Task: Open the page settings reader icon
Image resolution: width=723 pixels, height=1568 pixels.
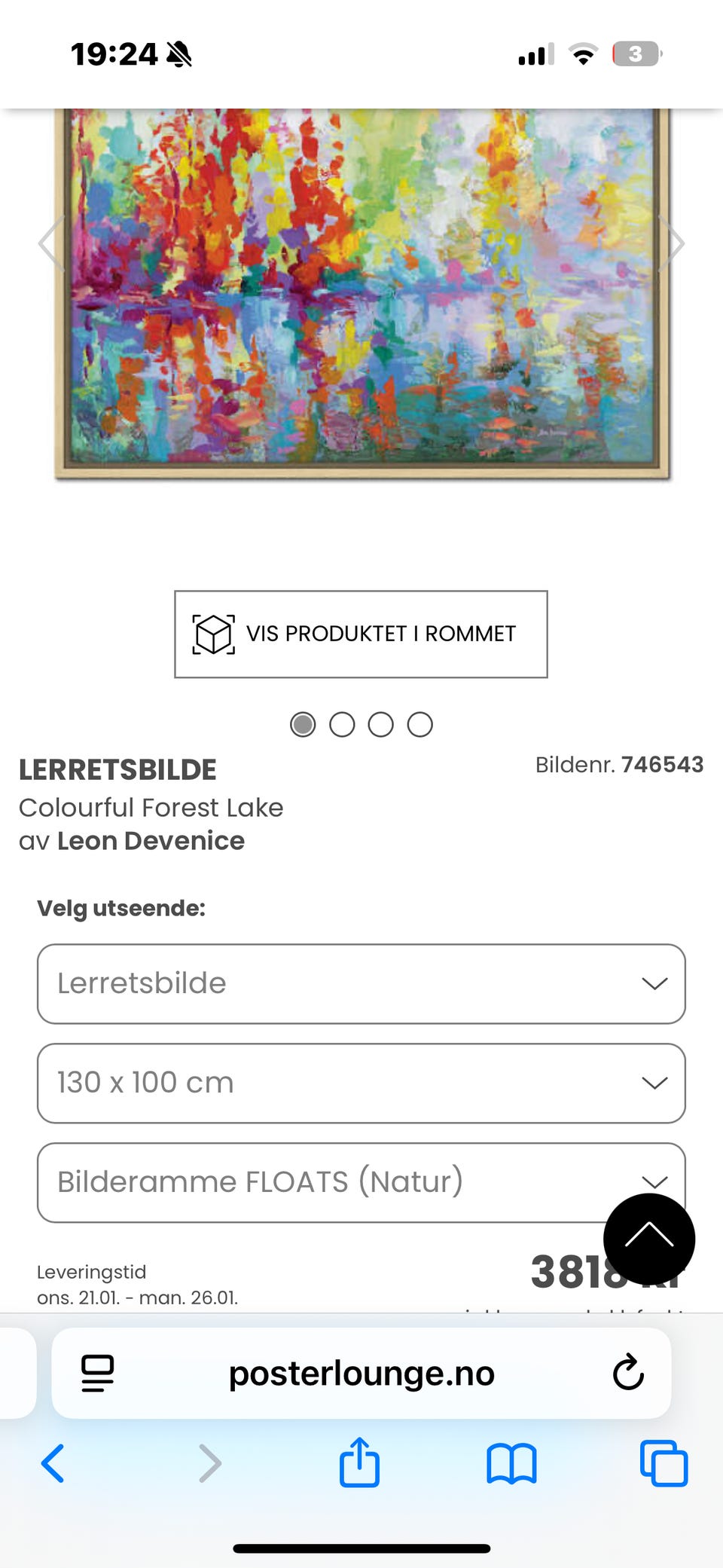Action: 96,1374
